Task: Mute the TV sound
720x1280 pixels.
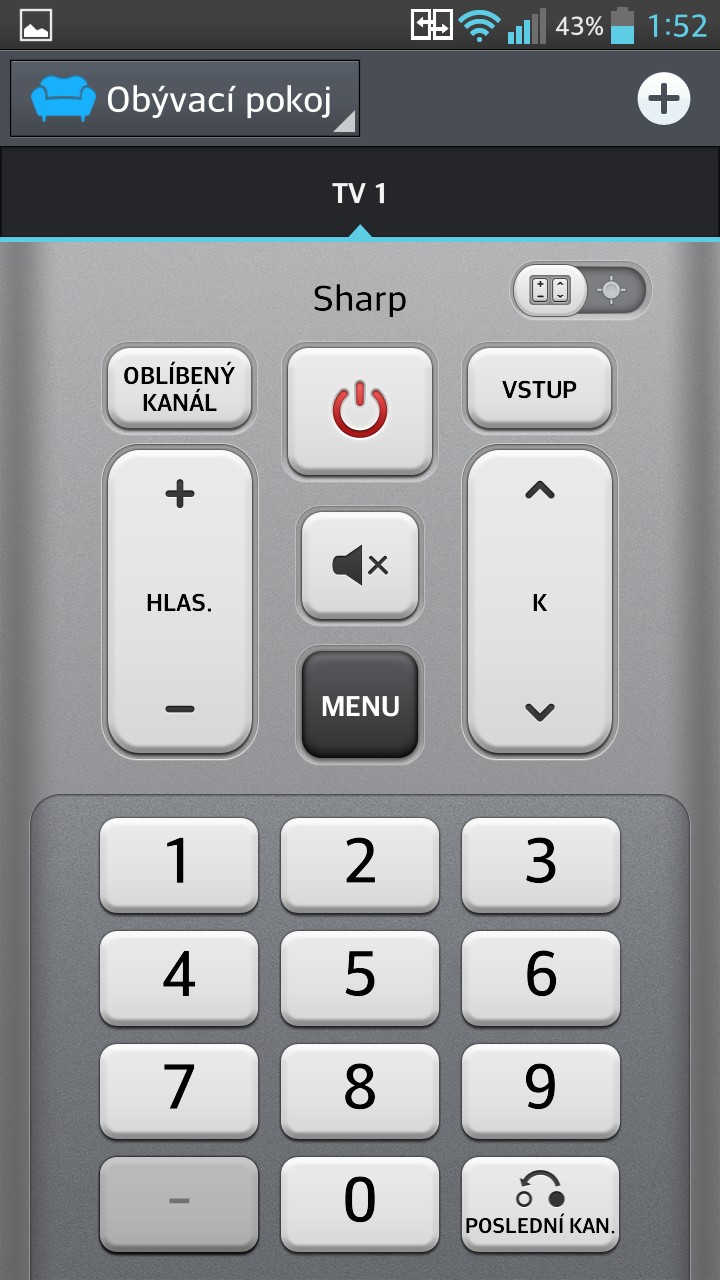Action: click(360, 566)
